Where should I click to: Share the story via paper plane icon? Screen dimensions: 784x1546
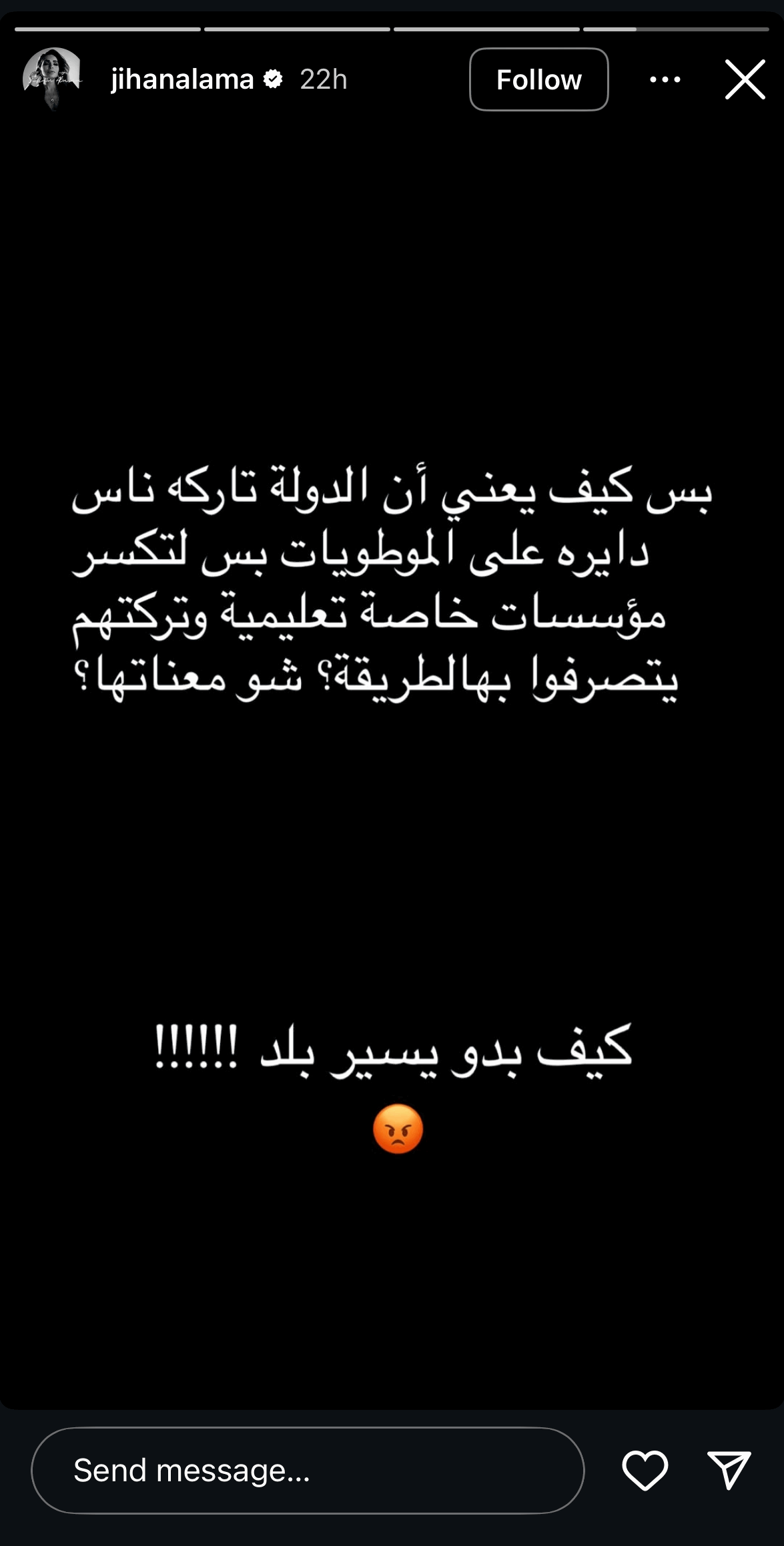click(729, 1470)
